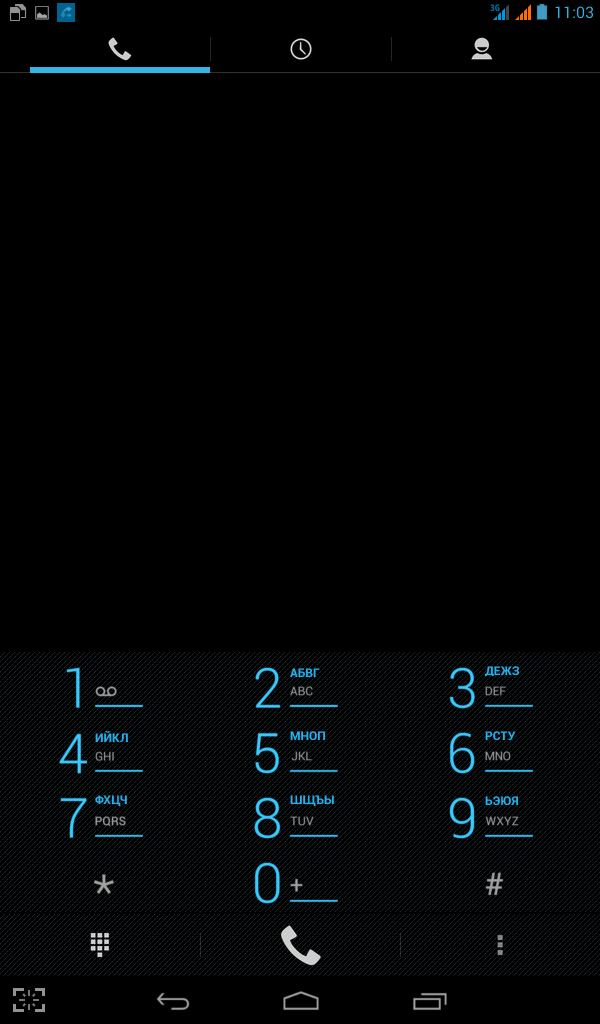
Task: Enter digit 2 on the keypad
Action: pyautogui.click(x=300, y=687)
